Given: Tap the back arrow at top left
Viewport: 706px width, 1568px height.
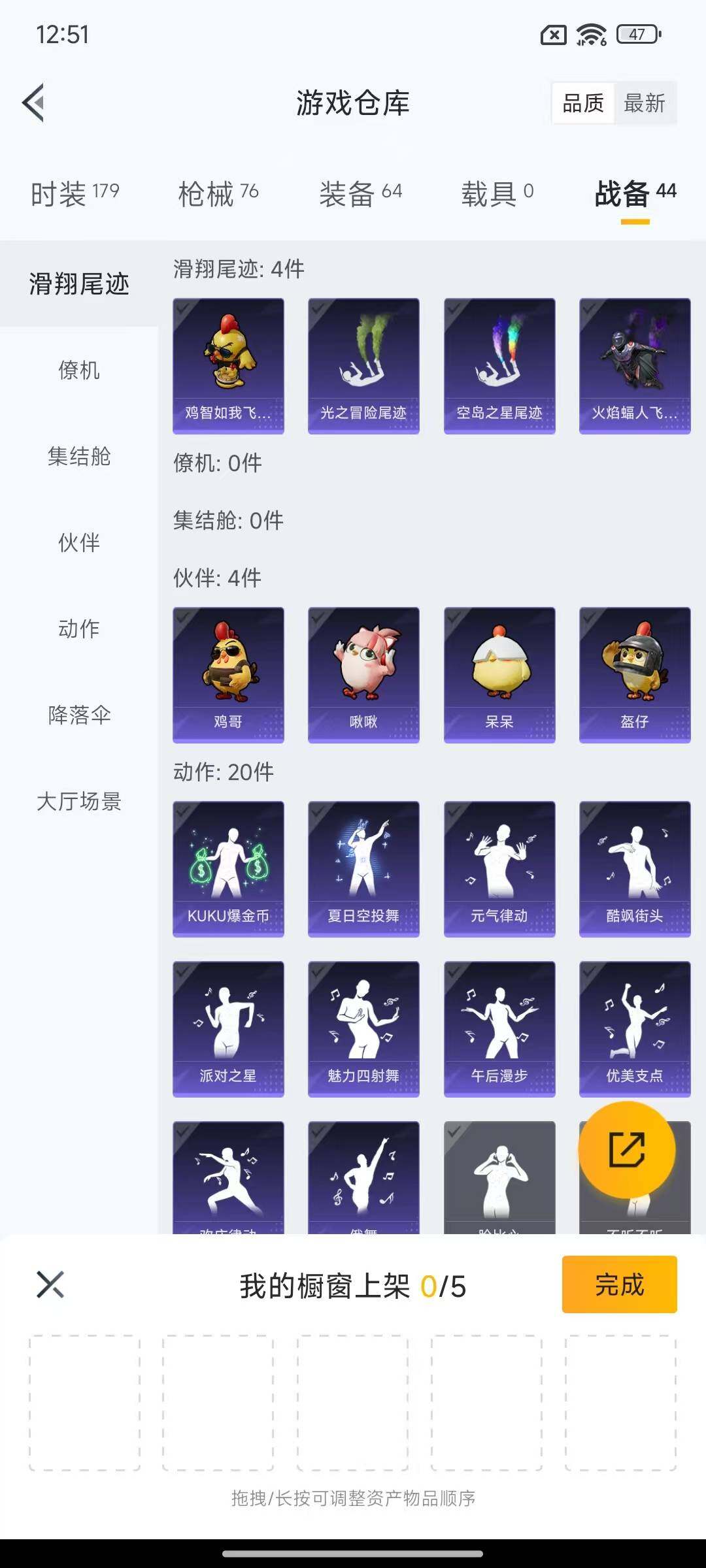Looking at the screenshot, I should point(34,103).
